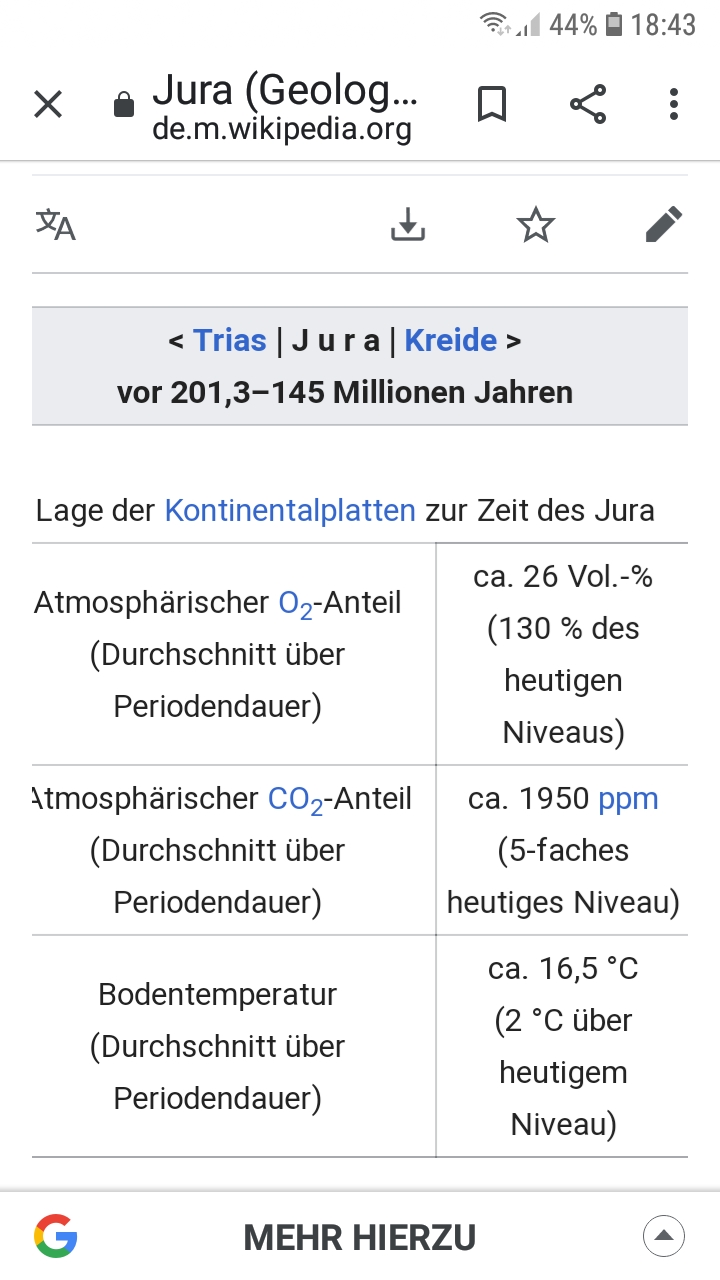The width and height of the screenshot is (720, 1280).
Task: Download the article for offline reading
Action: tap(407, 224)
